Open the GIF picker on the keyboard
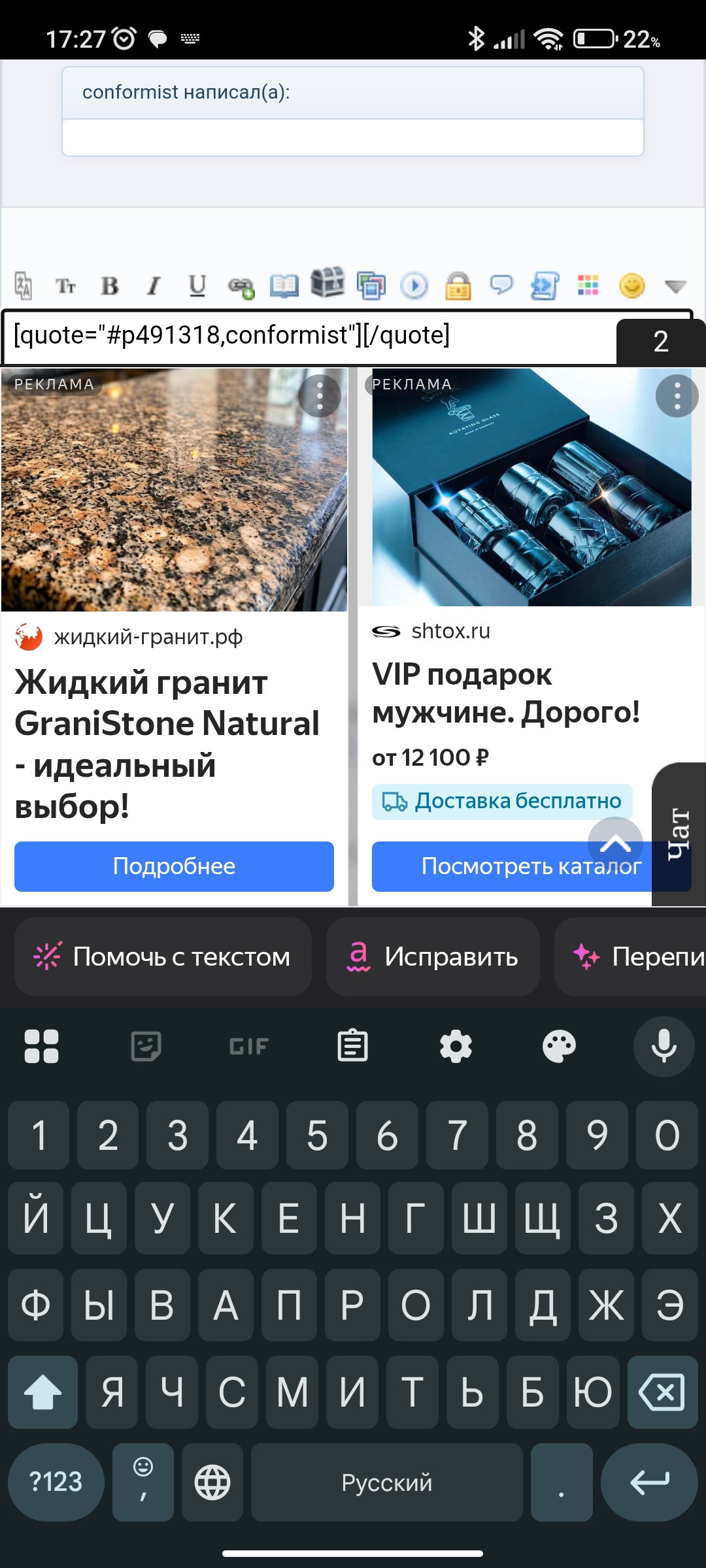The image size is (706, 1568). (248, 1046)
